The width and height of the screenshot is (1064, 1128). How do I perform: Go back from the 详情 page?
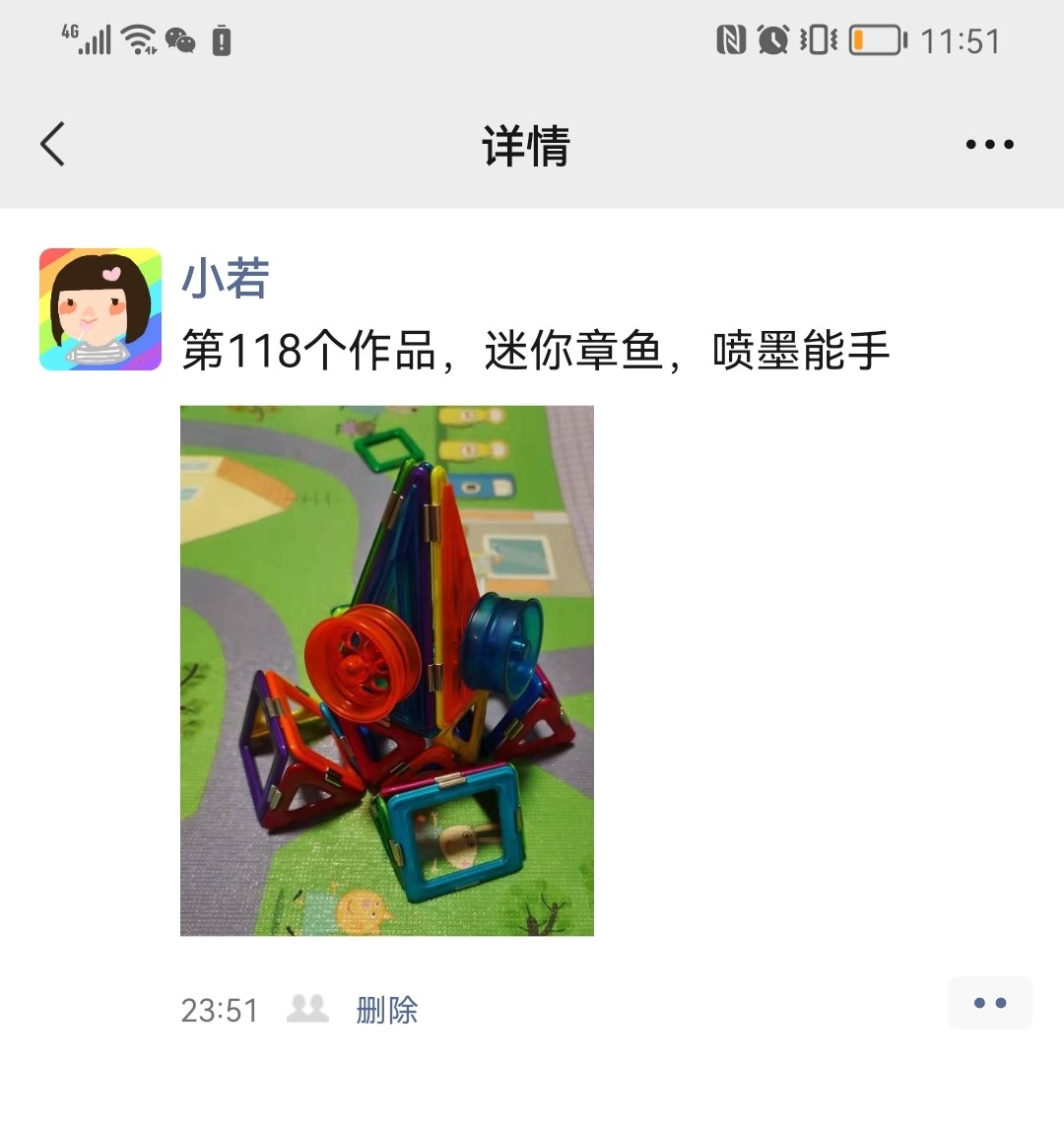click(x=53, y=145)
